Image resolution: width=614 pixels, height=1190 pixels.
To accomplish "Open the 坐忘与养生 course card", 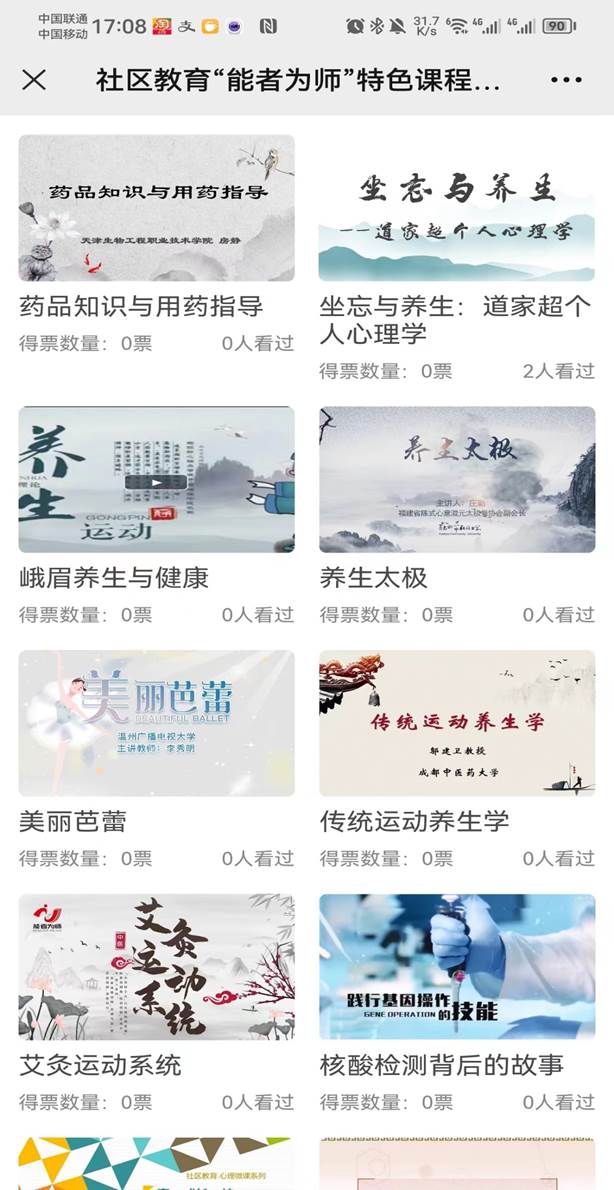I will [x=457, y=208].
